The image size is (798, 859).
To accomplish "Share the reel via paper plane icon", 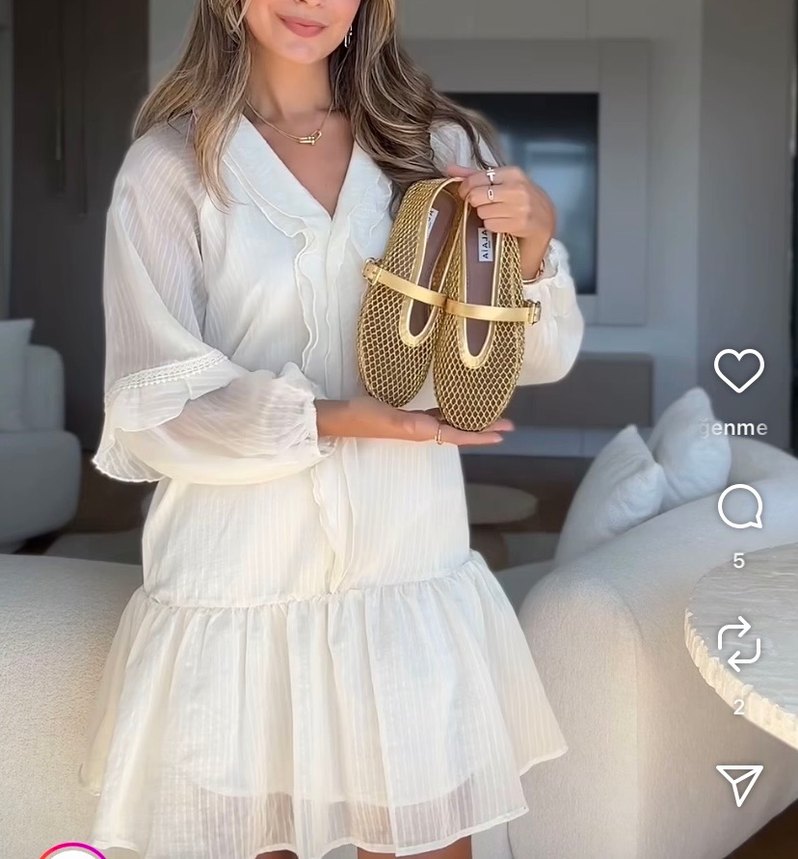I will 740,784.
